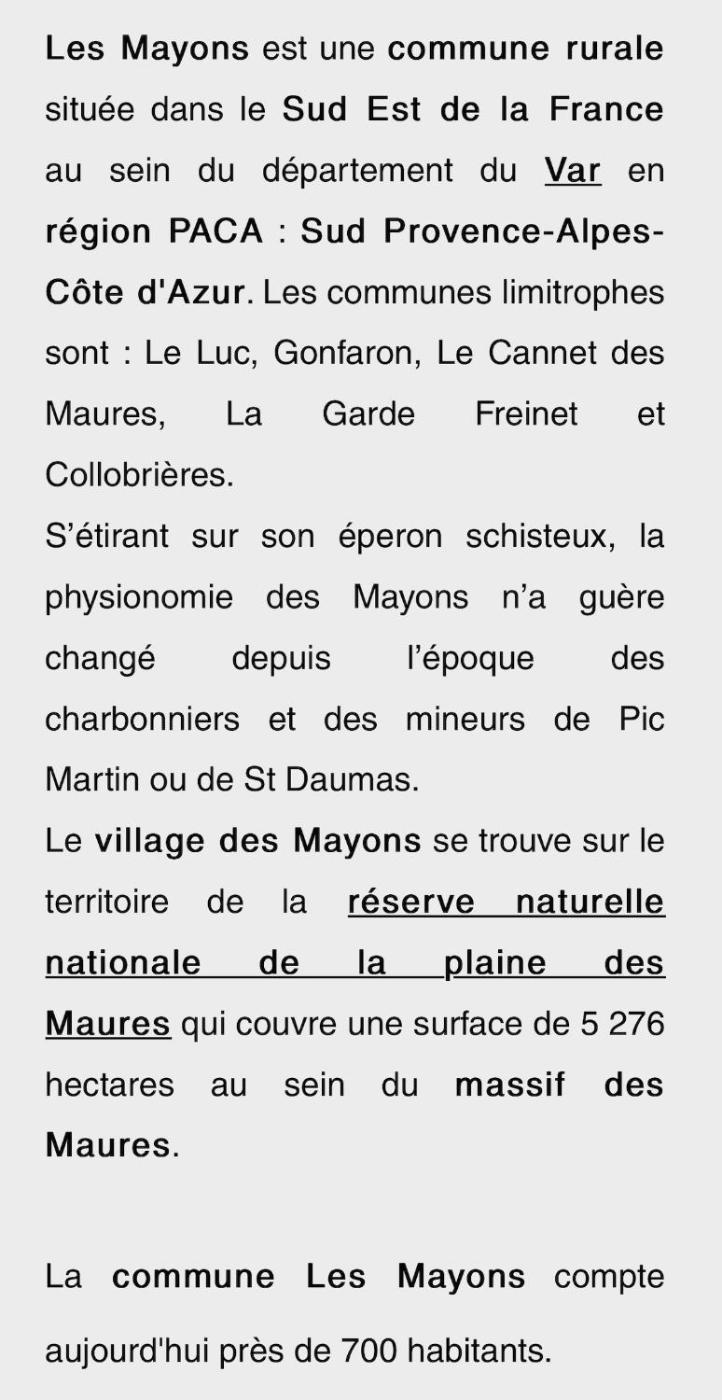
Task: Open the underlined Var link
Action: pos(572,171)
